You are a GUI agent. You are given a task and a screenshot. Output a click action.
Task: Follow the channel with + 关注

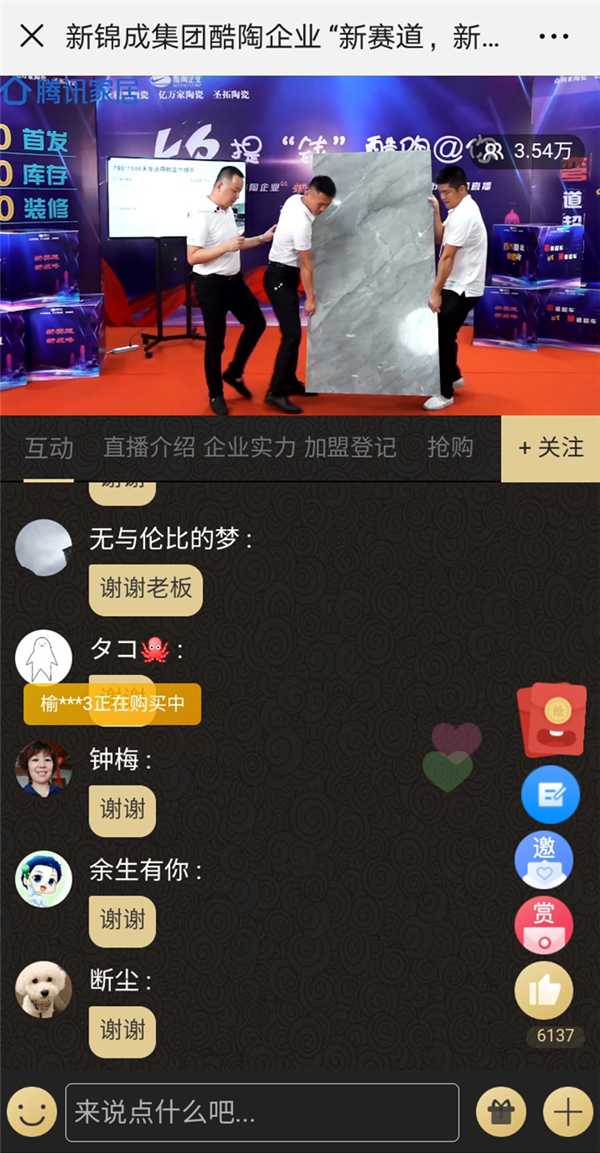coord(550,448)
